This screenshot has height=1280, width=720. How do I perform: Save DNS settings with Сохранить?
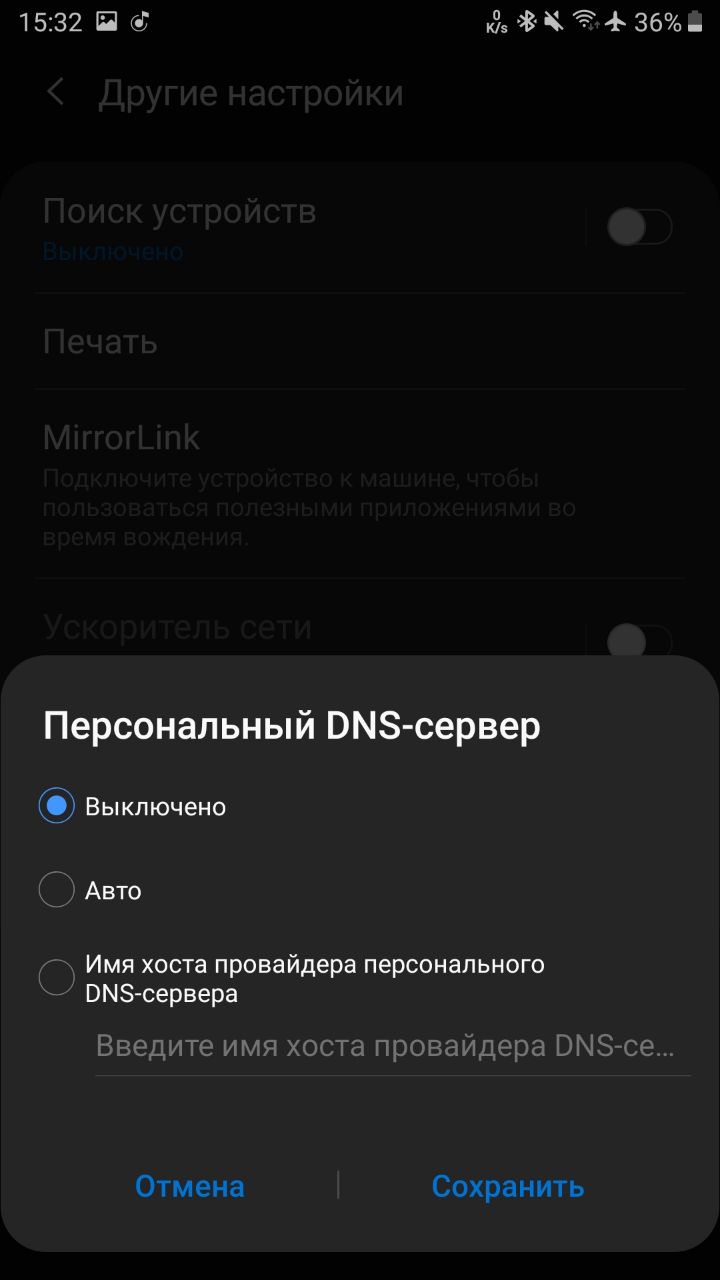(508, 1186)
